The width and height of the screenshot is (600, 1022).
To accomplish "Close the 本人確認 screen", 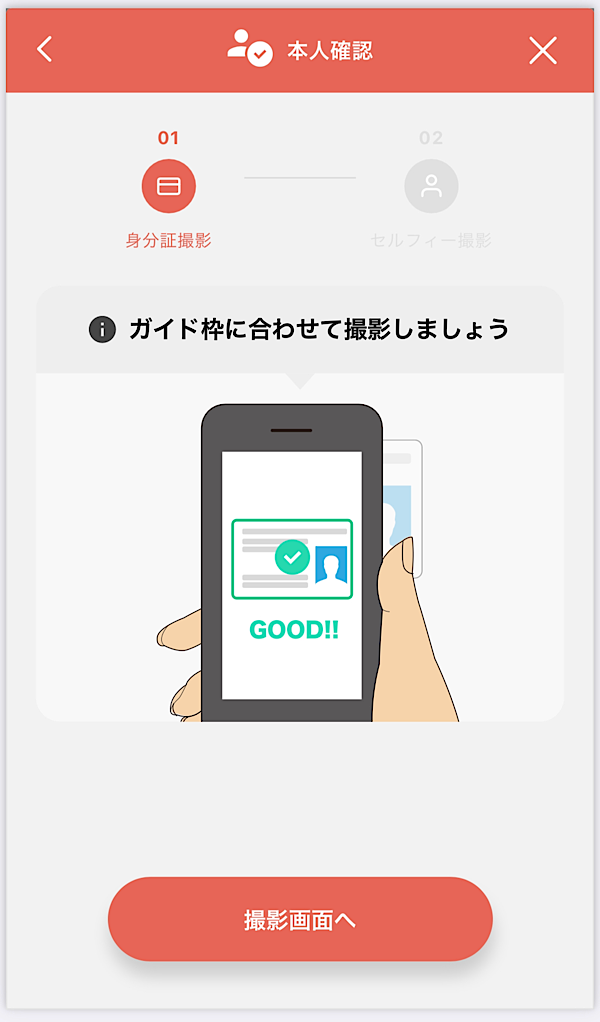I will coord(543,51).
